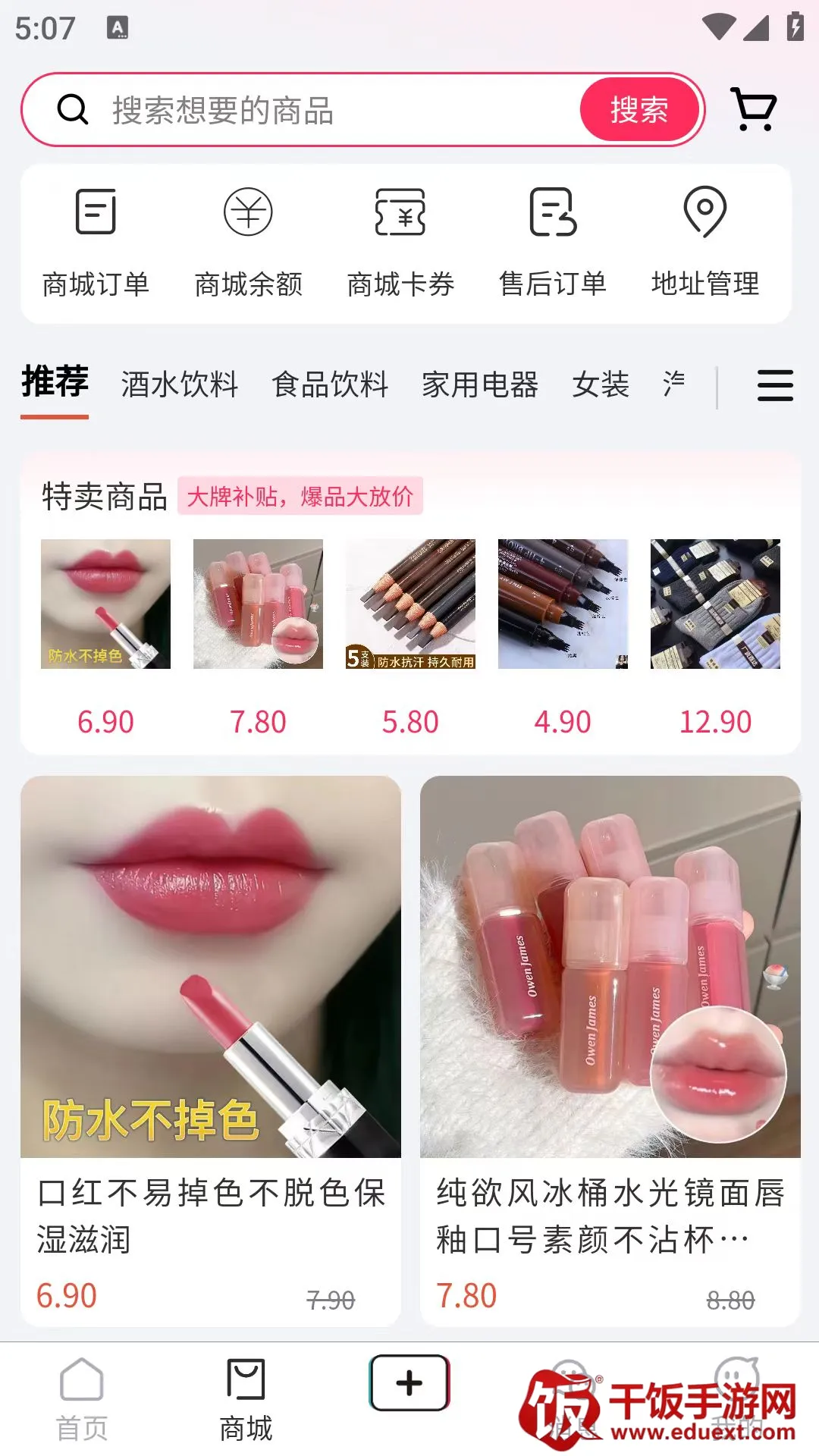This screenshot has height=1456, width=819.
Task: View the 12.90 socks deal
Action: click(715, 604)
